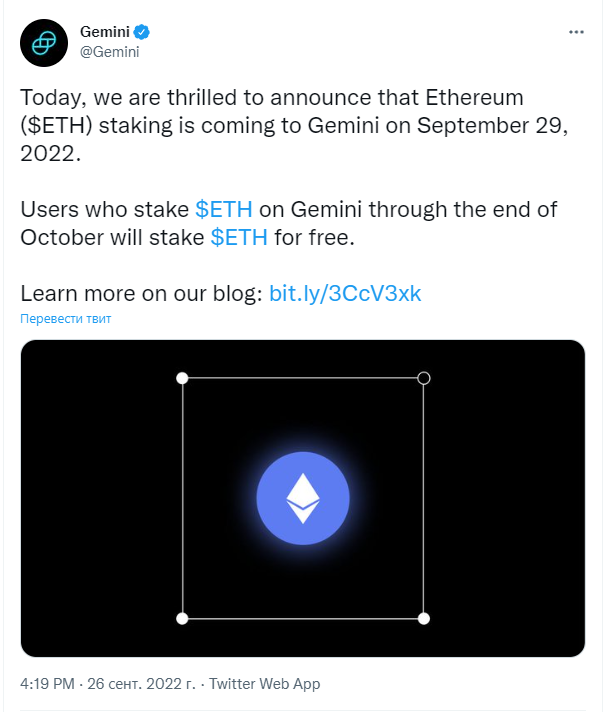Open Gemini's profile avatar
The width and height of the screenshot is (609, 712).
[44, 43]
